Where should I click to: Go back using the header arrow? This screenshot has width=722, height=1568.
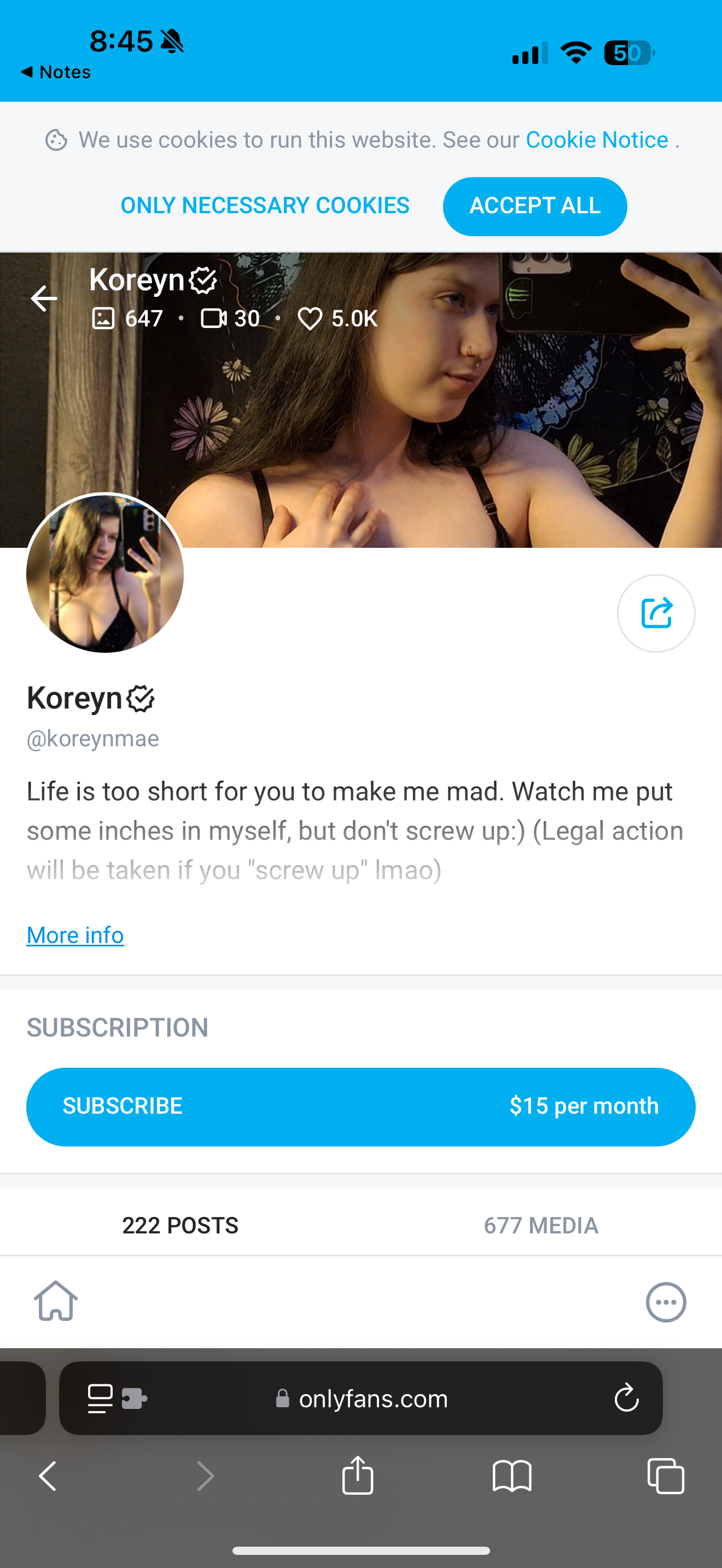pyautogui.click(x=44, y=299)
